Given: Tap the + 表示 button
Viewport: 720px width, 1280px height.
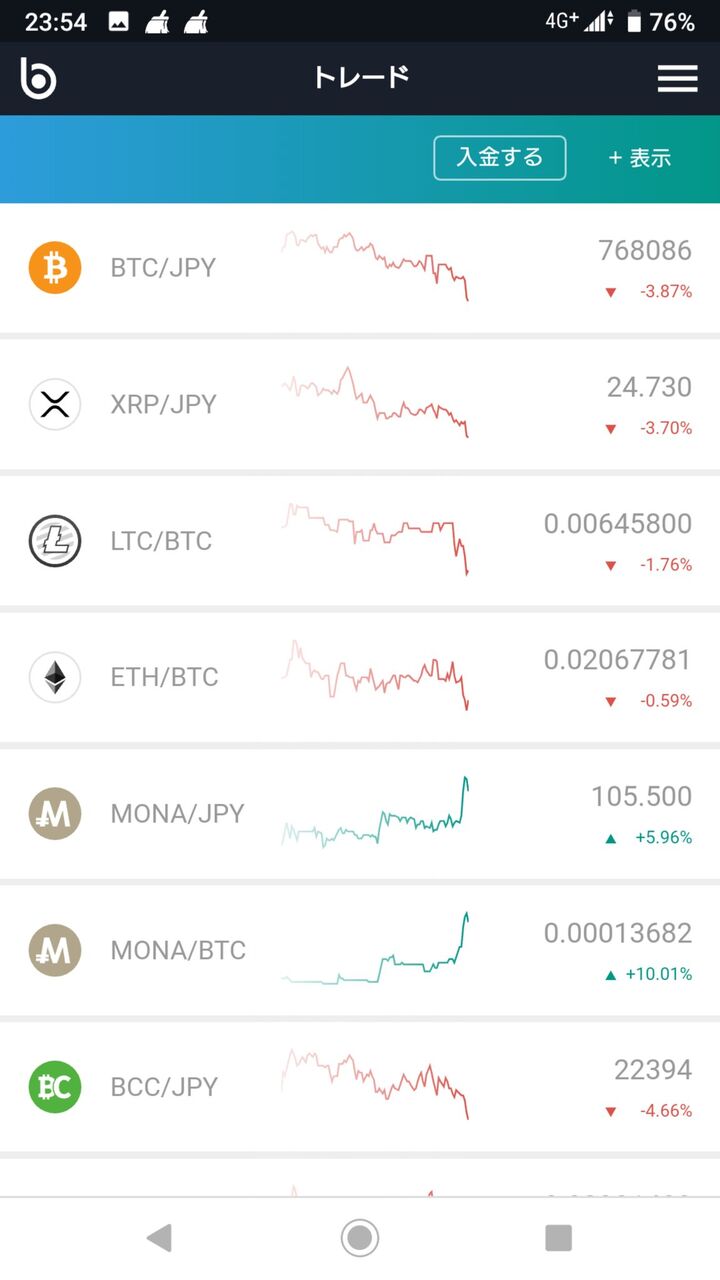Looking at the screenshot, I should [640, 158].
